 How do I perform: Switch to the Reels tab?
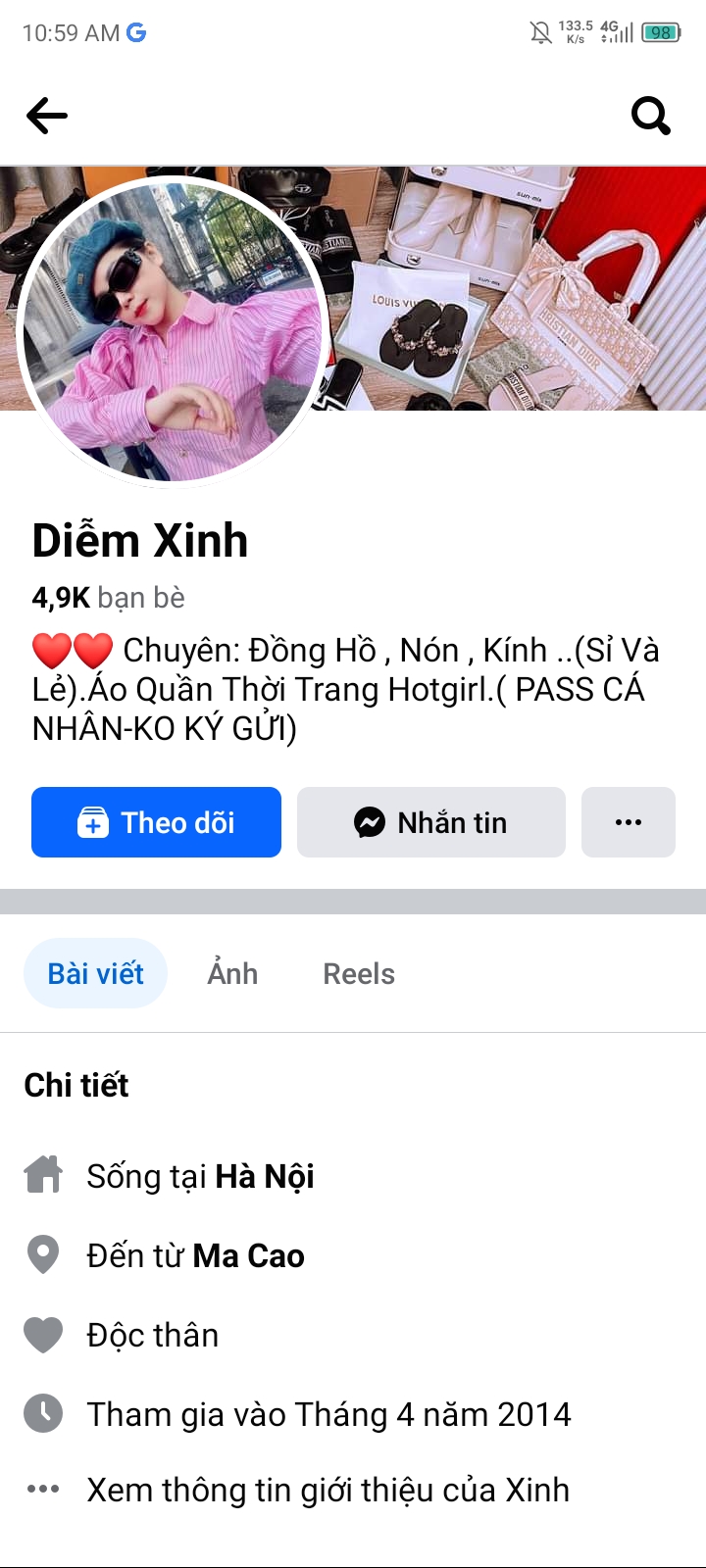(x=359, y=973)
